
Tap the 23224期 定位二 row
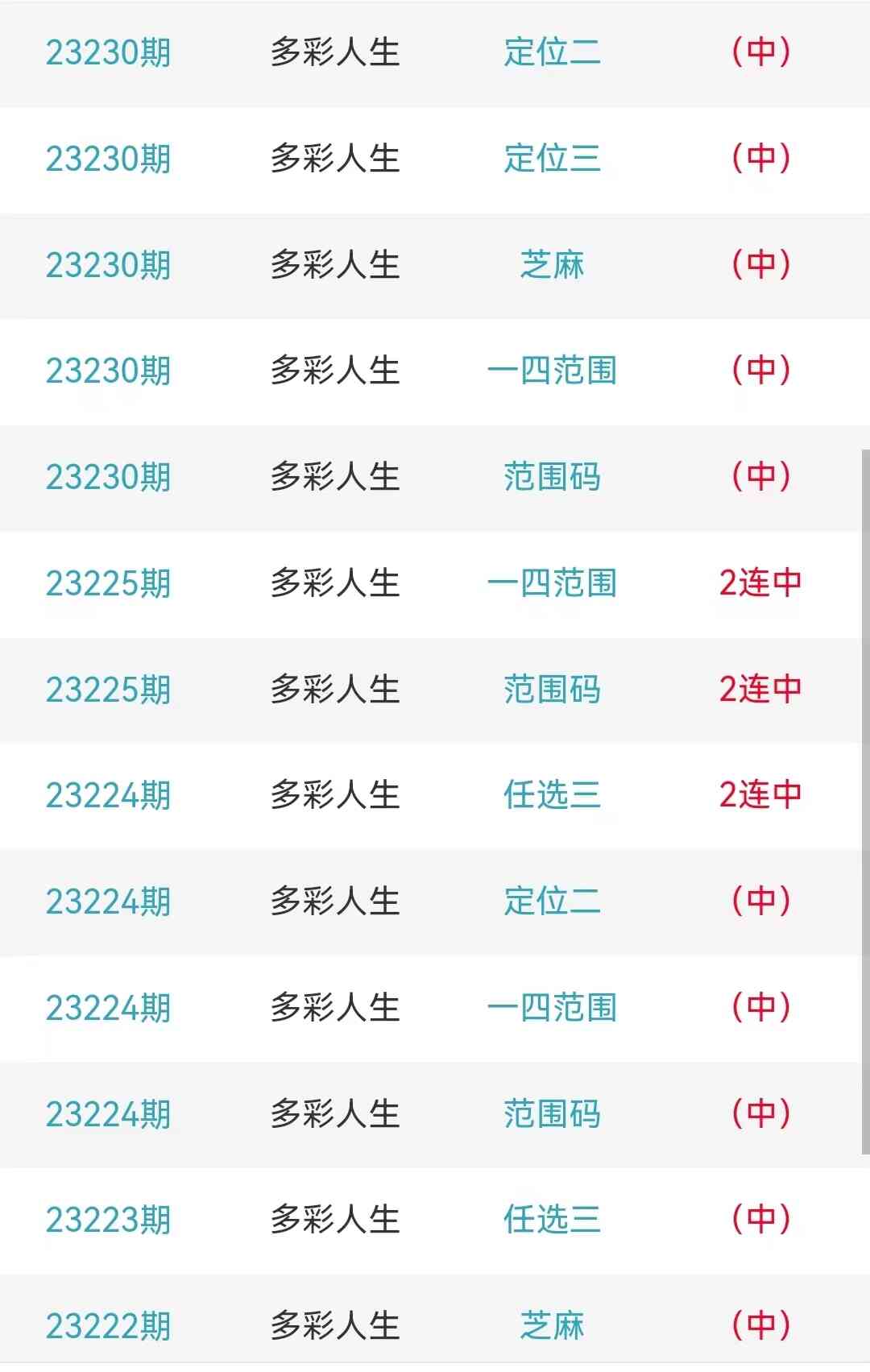click(552, 902)
